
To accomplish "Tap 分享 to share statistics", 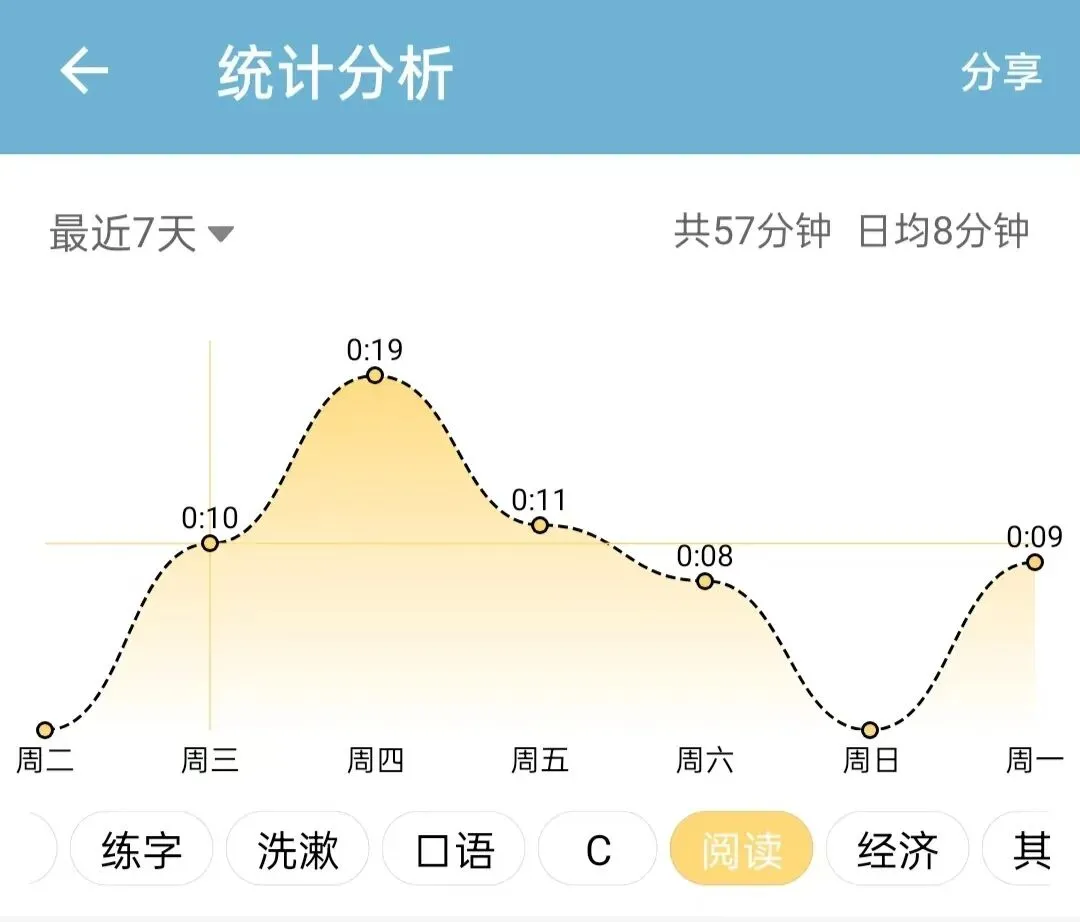I will pos(1001,72).
